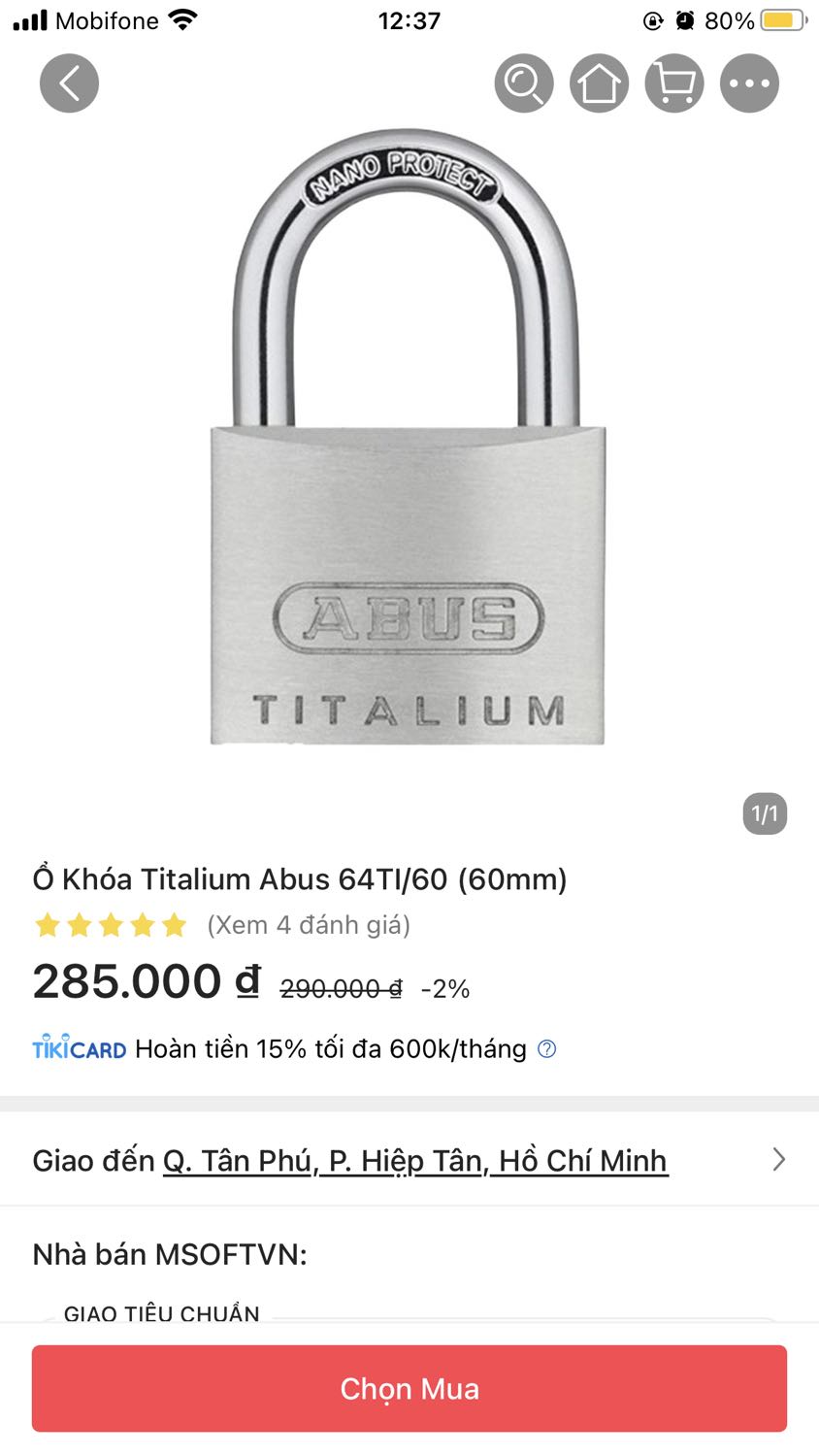Open the search icon in the header
This screenshot has width=819, height=1456.
[x=524, y=83]
